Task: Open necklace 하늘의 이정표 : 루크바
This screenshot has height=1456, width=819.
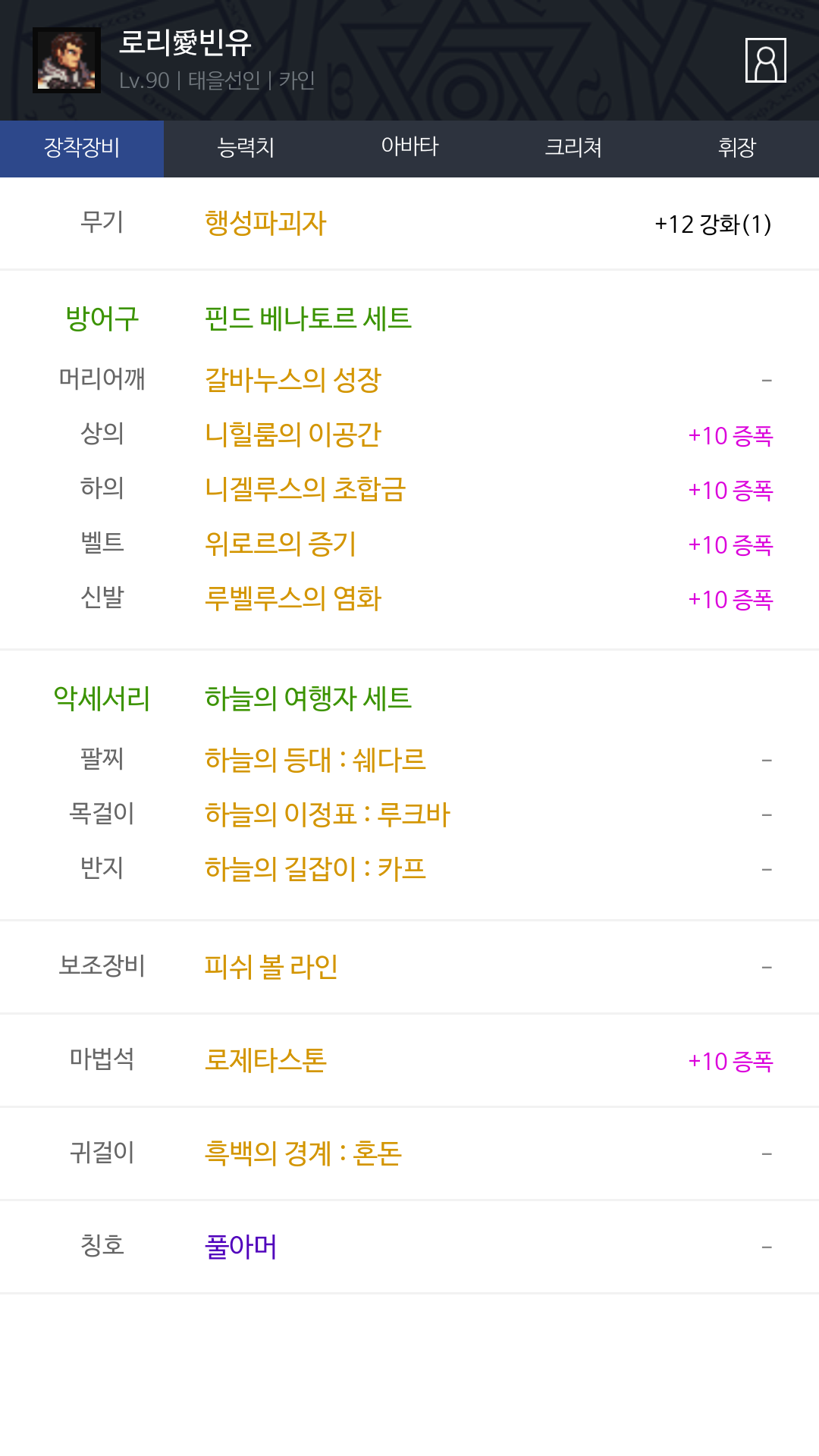Action: point(328,814)
